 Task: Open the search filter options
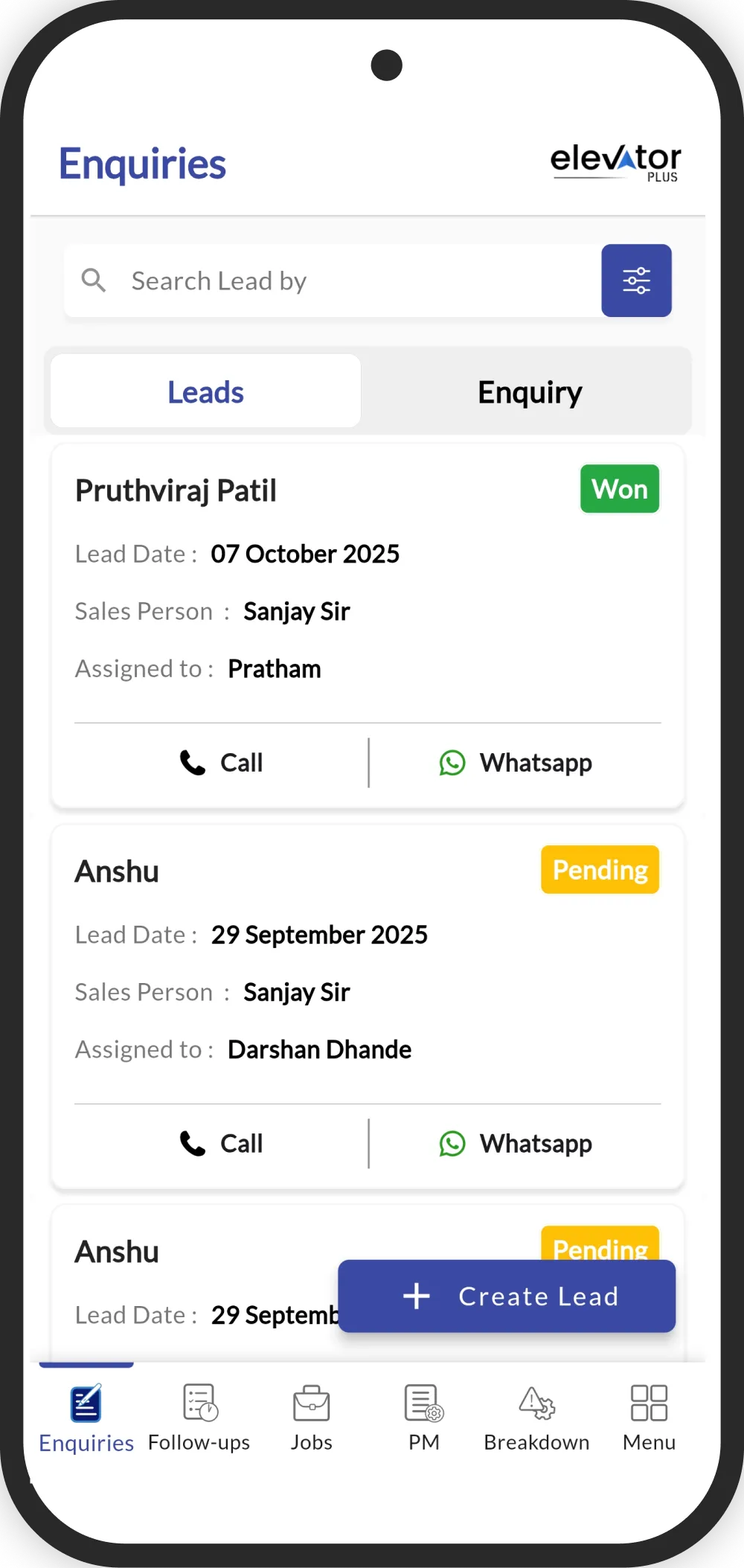tap(636, 281)
